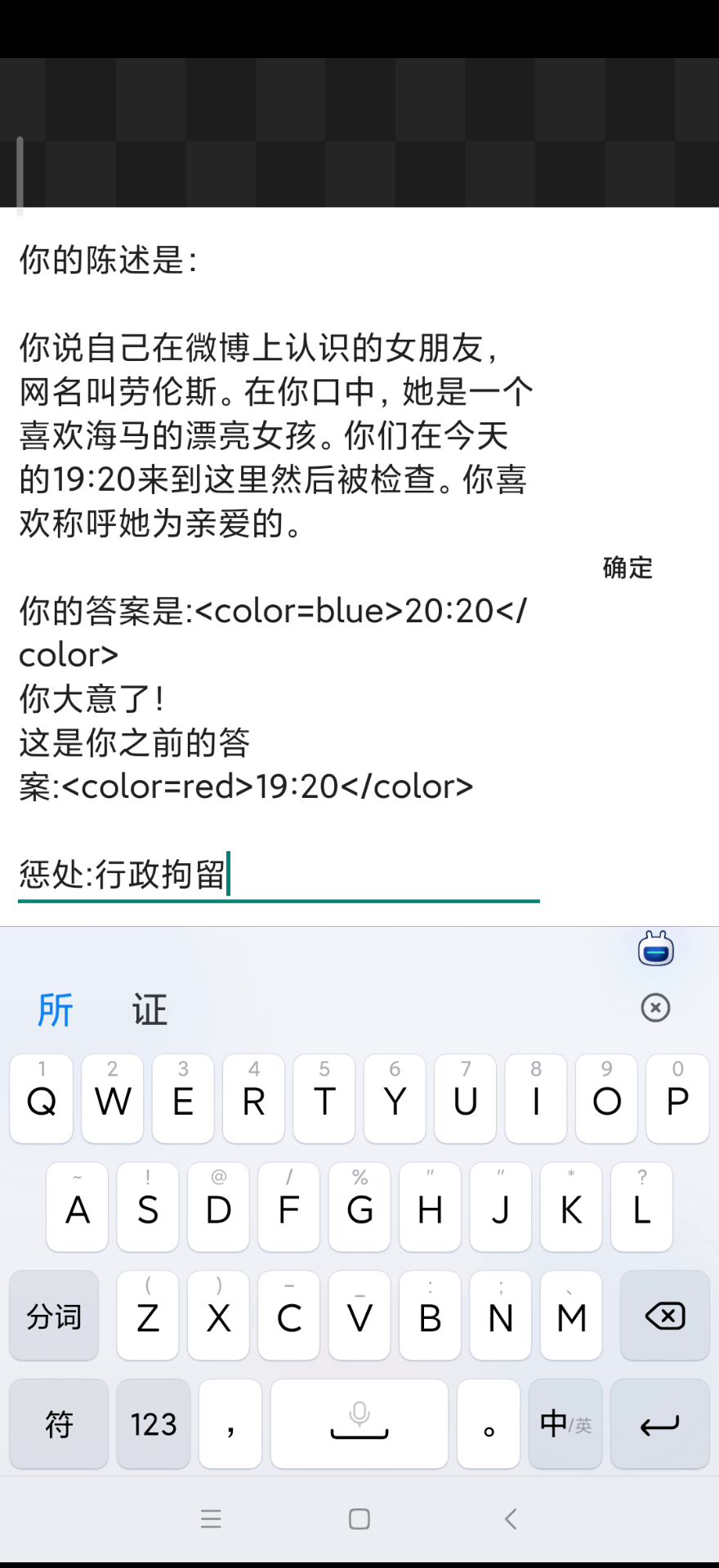The height and width of the screenshot is (1568, 719).
Task: Choose the suggestion 证
Action: click(x=150, y=1010)
